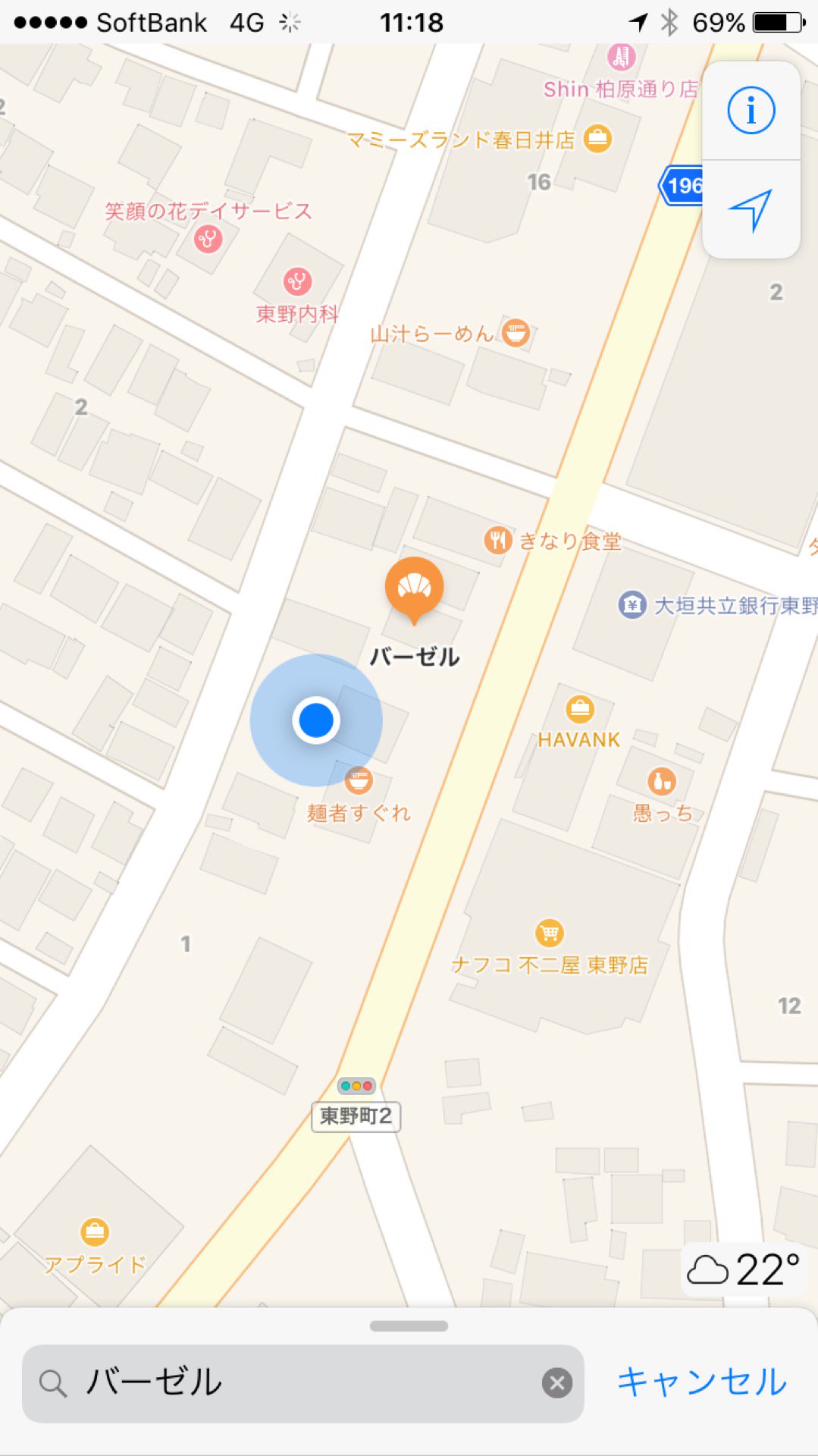
Task: Open the 愚っち bar marker
Action: (662, 781)
